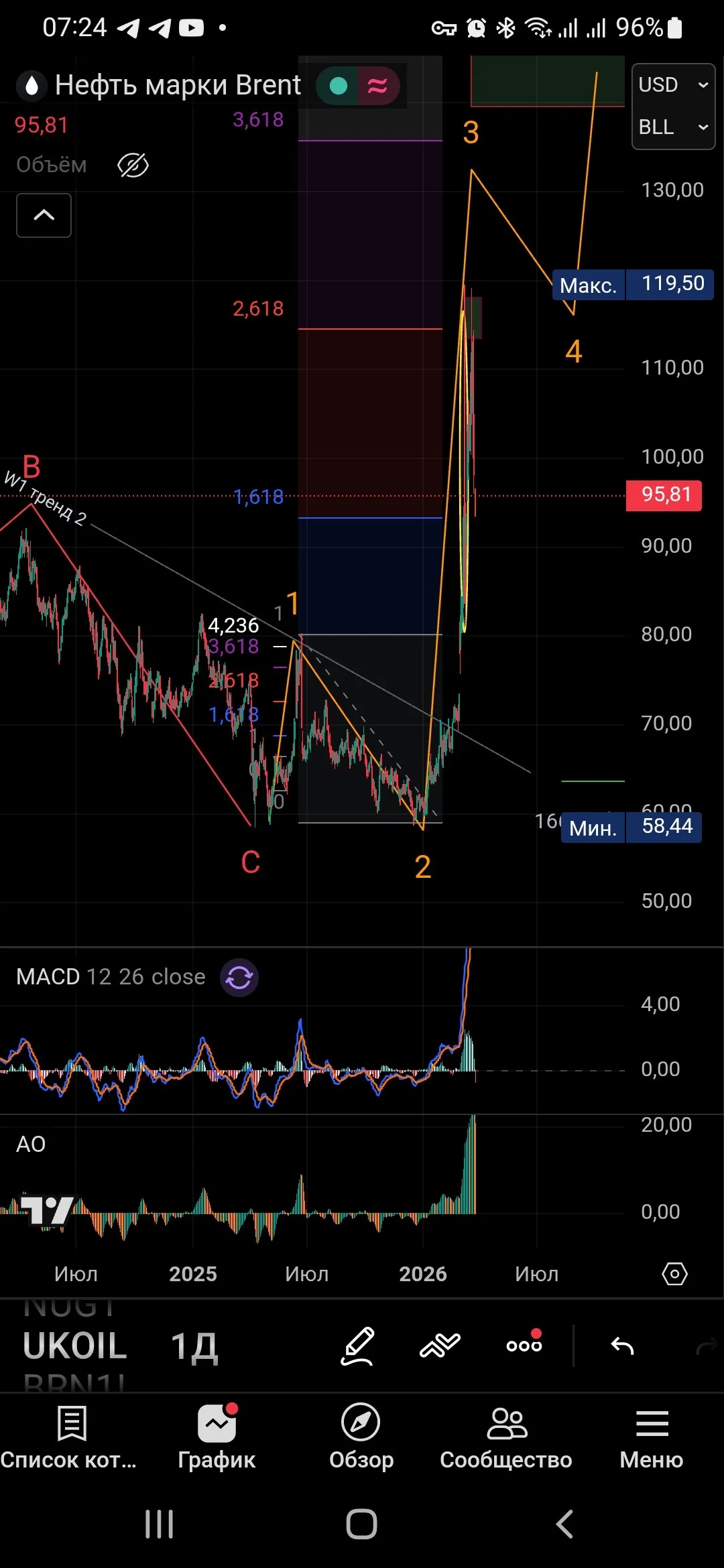Open the indicators menu
Viewport: 724px width, 1568px height.
click(440, 1345)
